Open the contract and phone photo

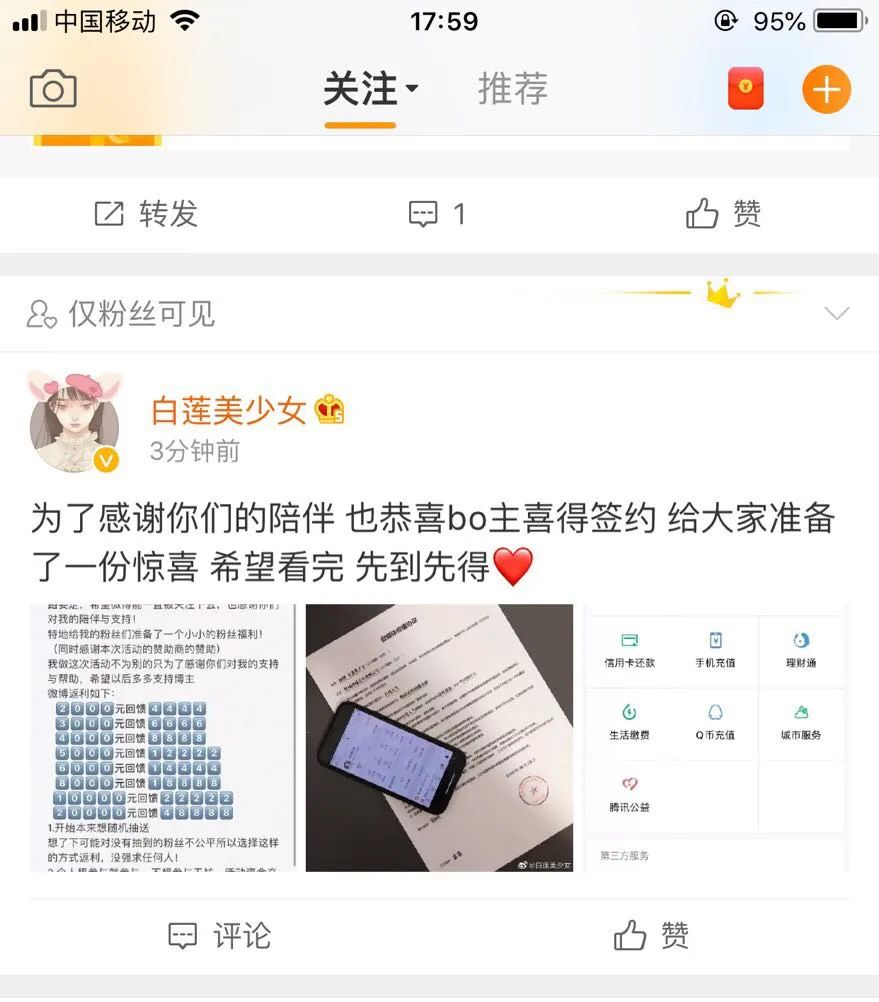coord(440,737)
